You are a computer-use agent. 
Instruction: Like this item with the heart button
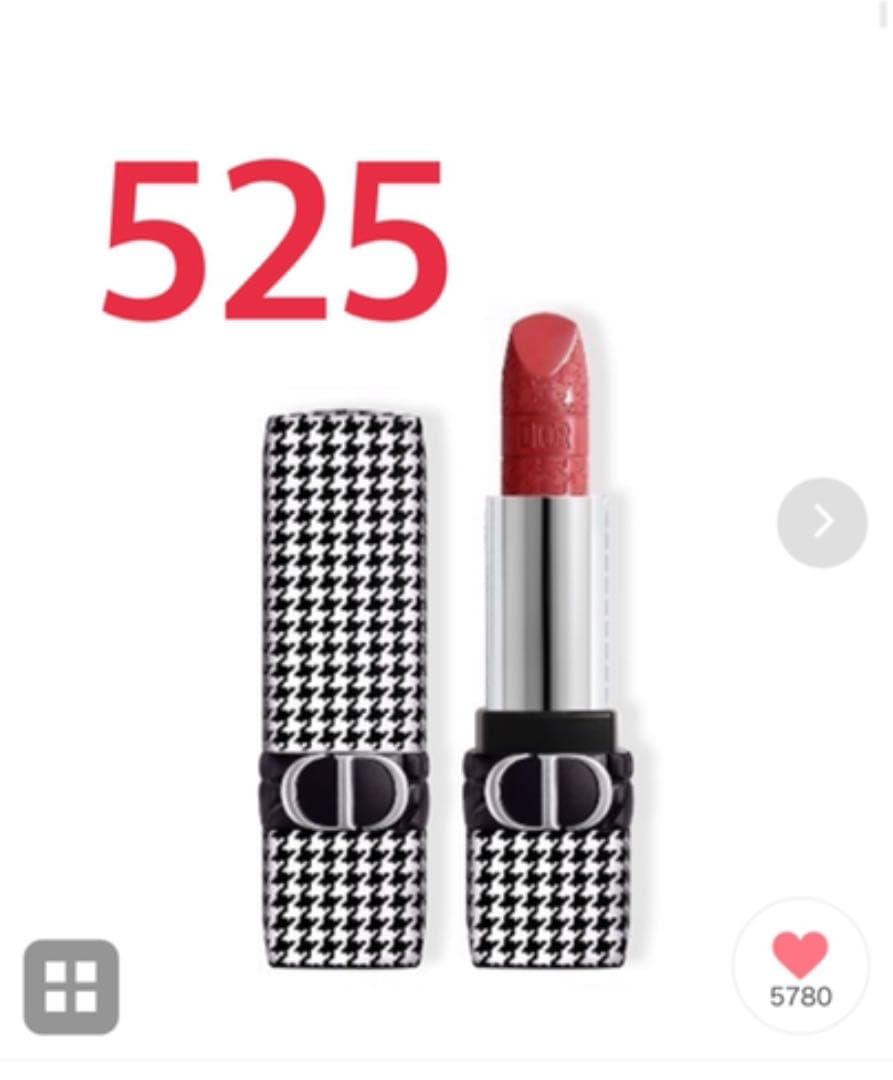coord(800,966)
